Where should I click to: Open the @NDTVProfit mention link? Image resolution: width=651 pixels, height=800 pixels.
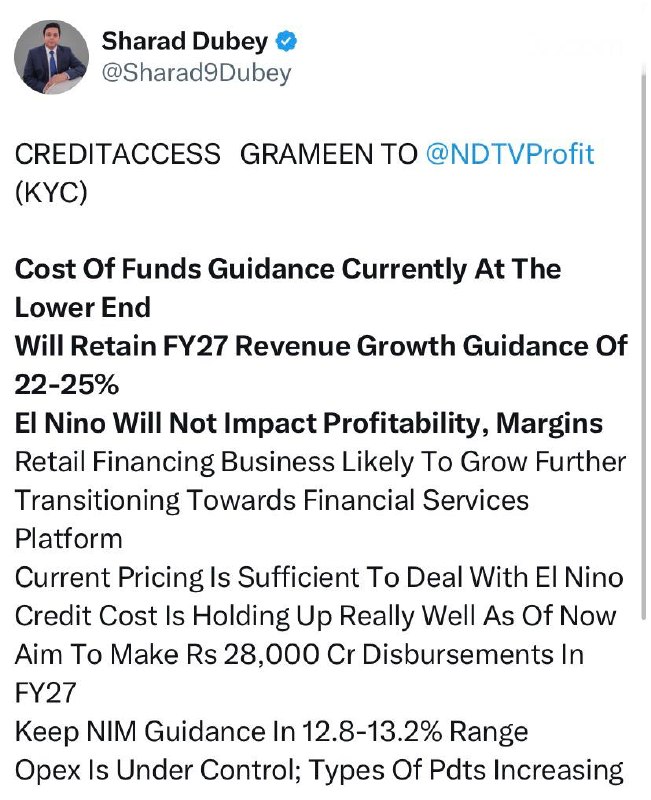tap(510, 154)
